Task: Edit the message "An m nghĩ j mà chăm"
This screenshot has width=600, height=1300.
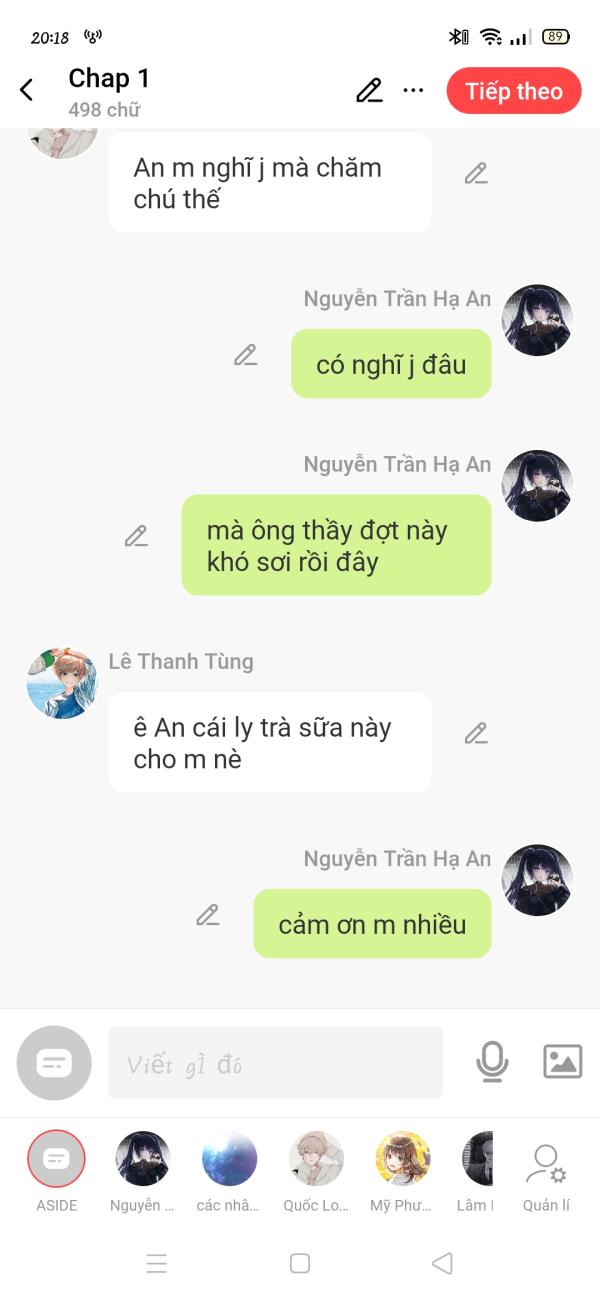Action: pos(476,173)
